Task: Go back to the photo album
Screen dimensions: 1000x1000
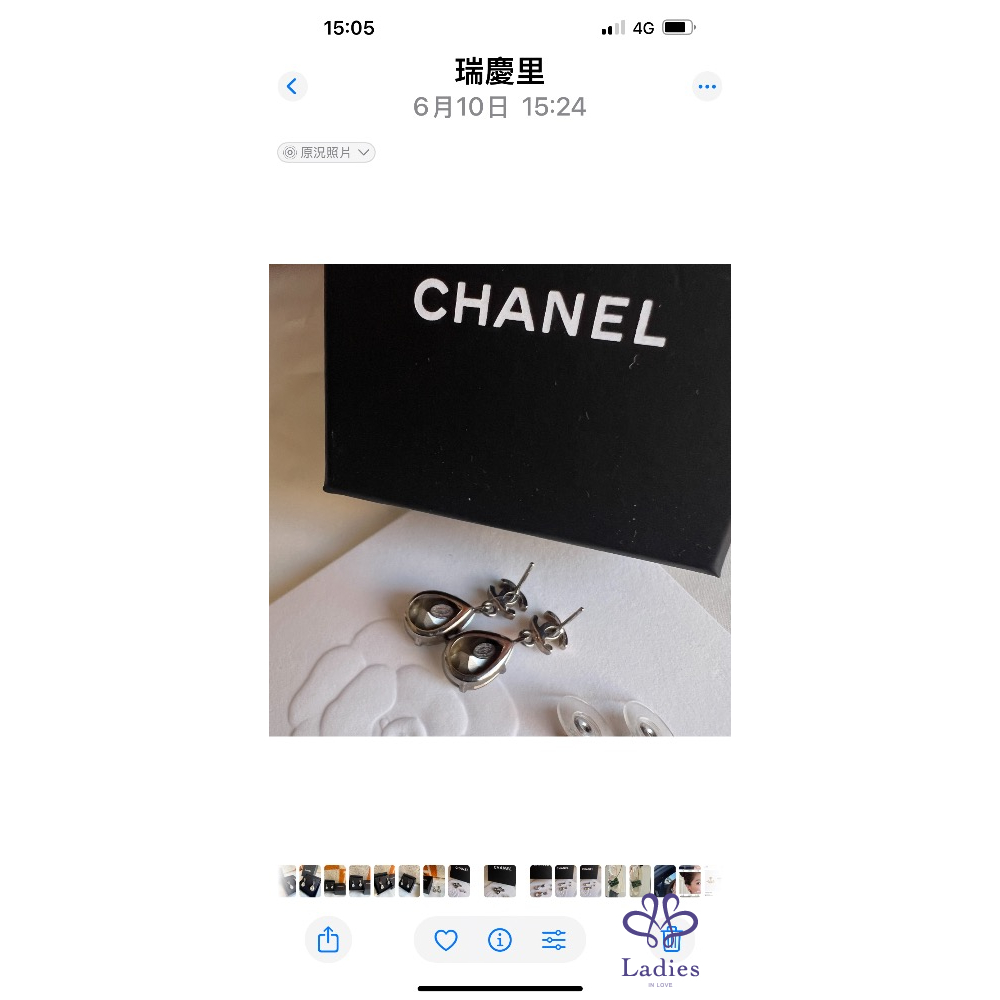Action: 292,87
